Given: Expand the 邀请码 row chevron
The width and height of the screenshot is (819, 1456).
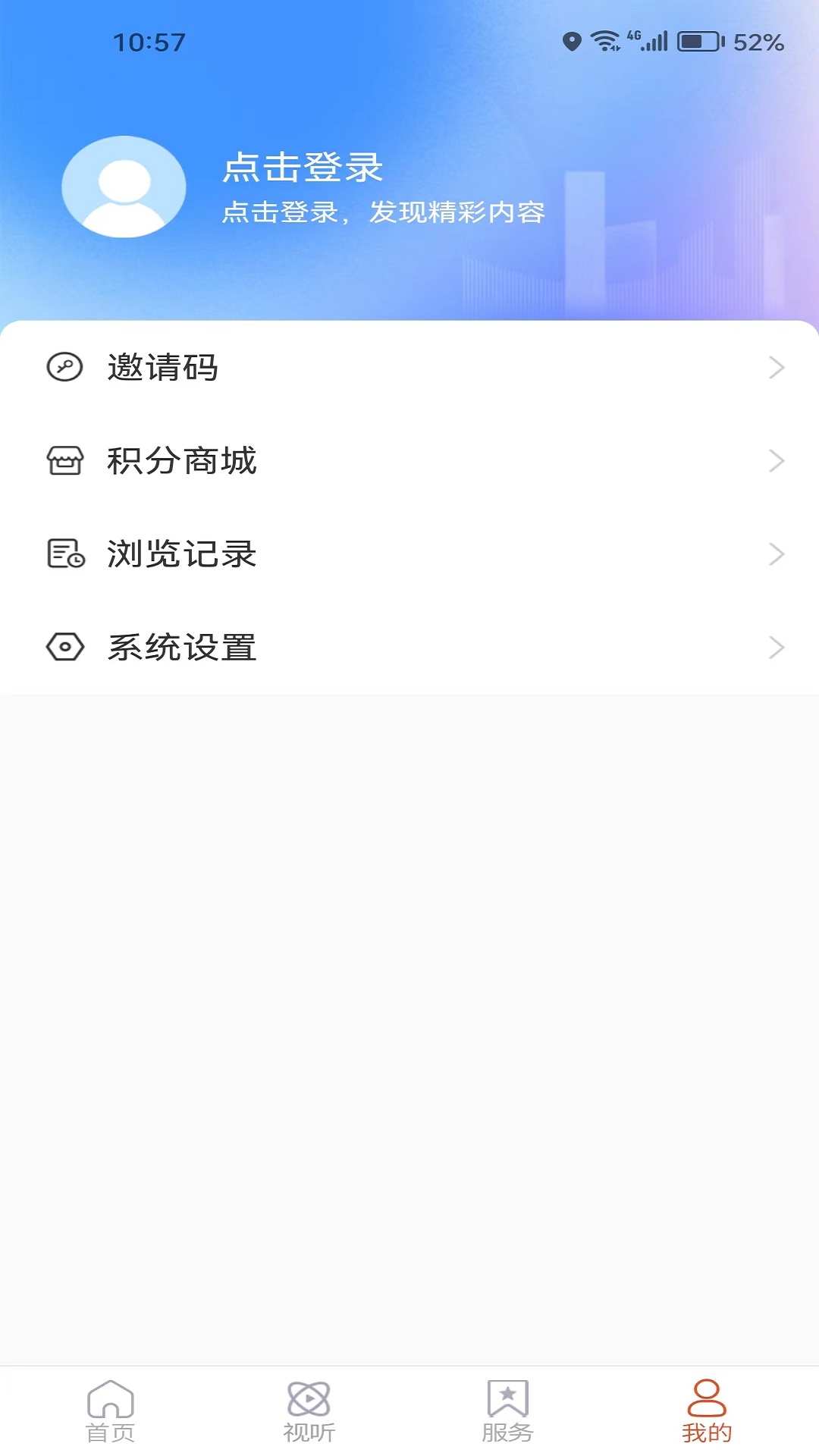Looking at the screenshot, I should click(x=775, y=369).
